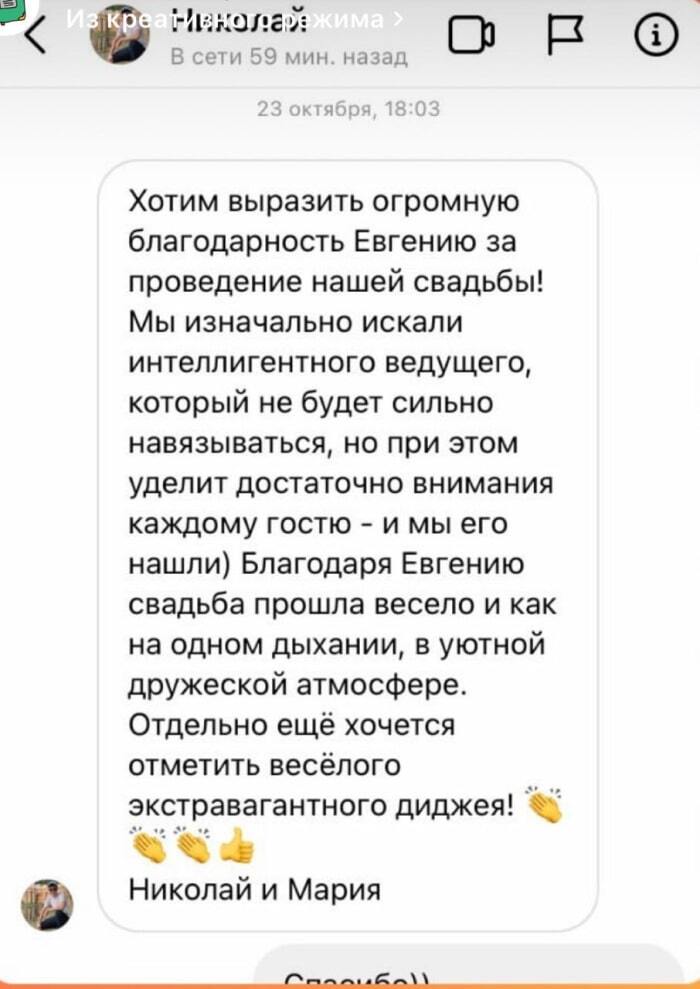Tap the sender avatar beside the message
The width and height of the screenshot is (700, 989).
click(x=47, y=905)
